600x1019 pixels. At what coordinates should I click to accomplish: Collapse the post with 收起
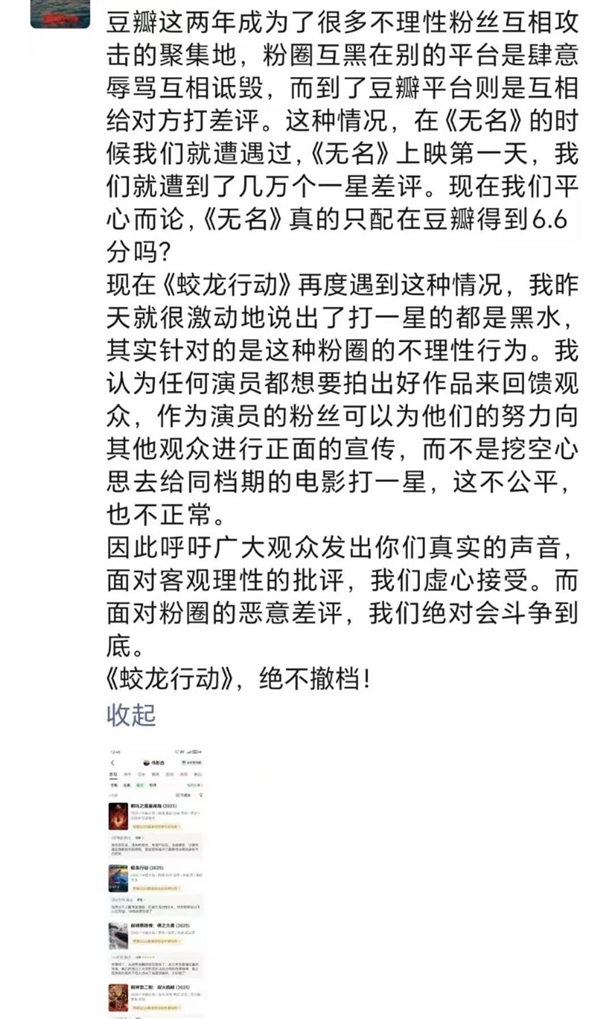coord(132,714)
